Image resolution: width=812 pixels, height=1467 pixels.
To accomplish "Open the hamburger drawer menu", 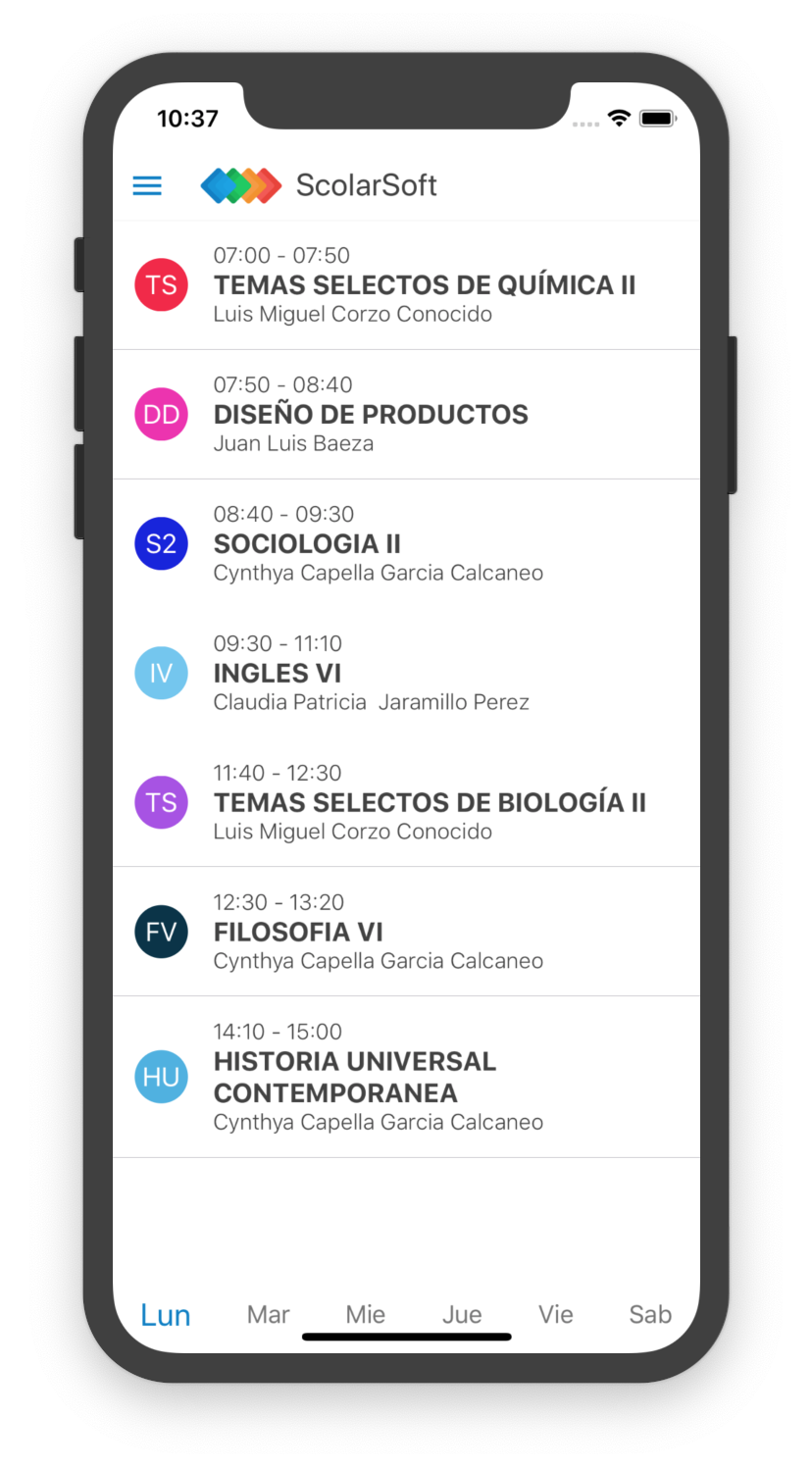I will pyautogui.click(x=147, y=185).
